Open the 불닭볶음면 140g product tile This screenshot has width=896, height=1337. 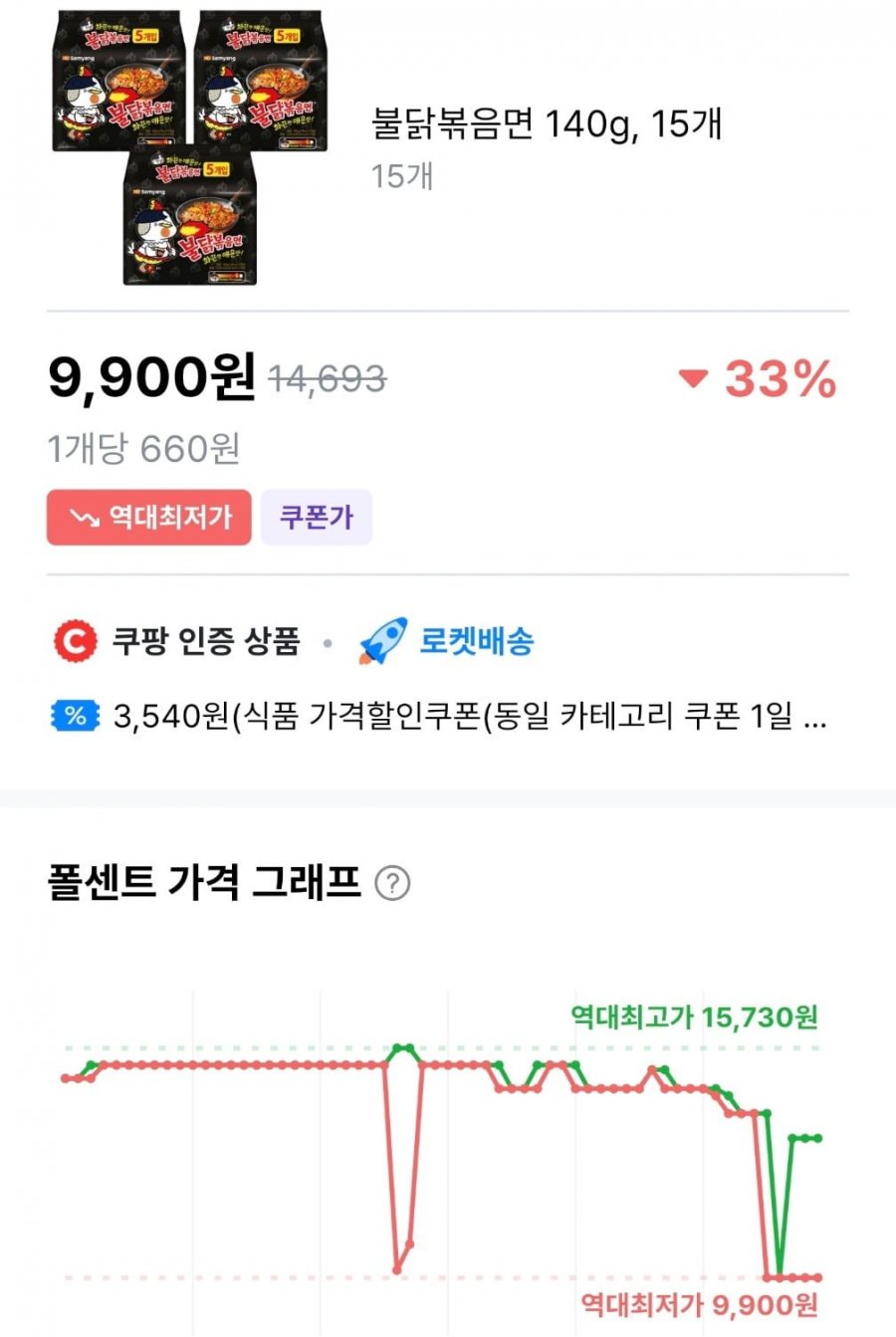[546, 125]
